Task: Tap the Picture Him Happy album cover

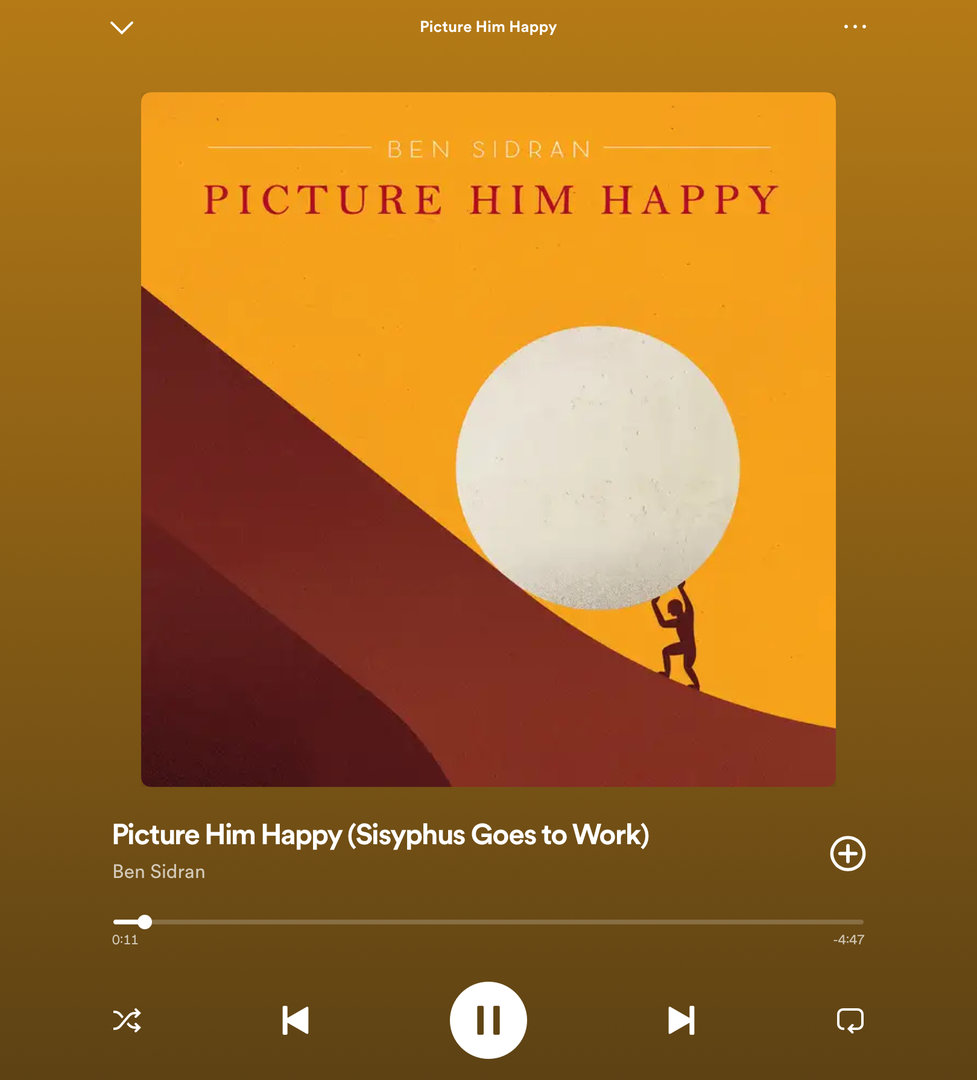Action: coord(488,440)
